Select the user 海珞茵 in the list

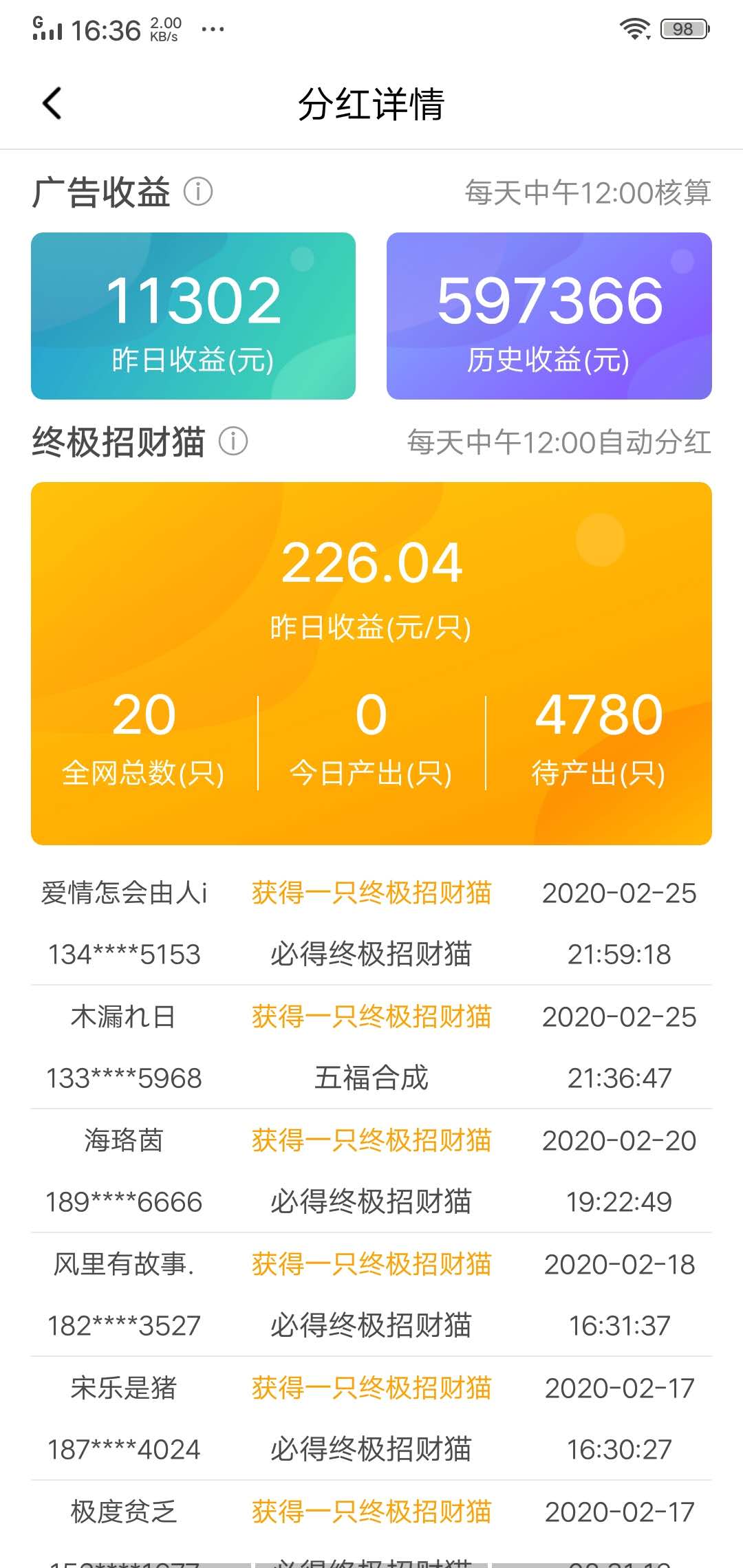click(122, 1140)
